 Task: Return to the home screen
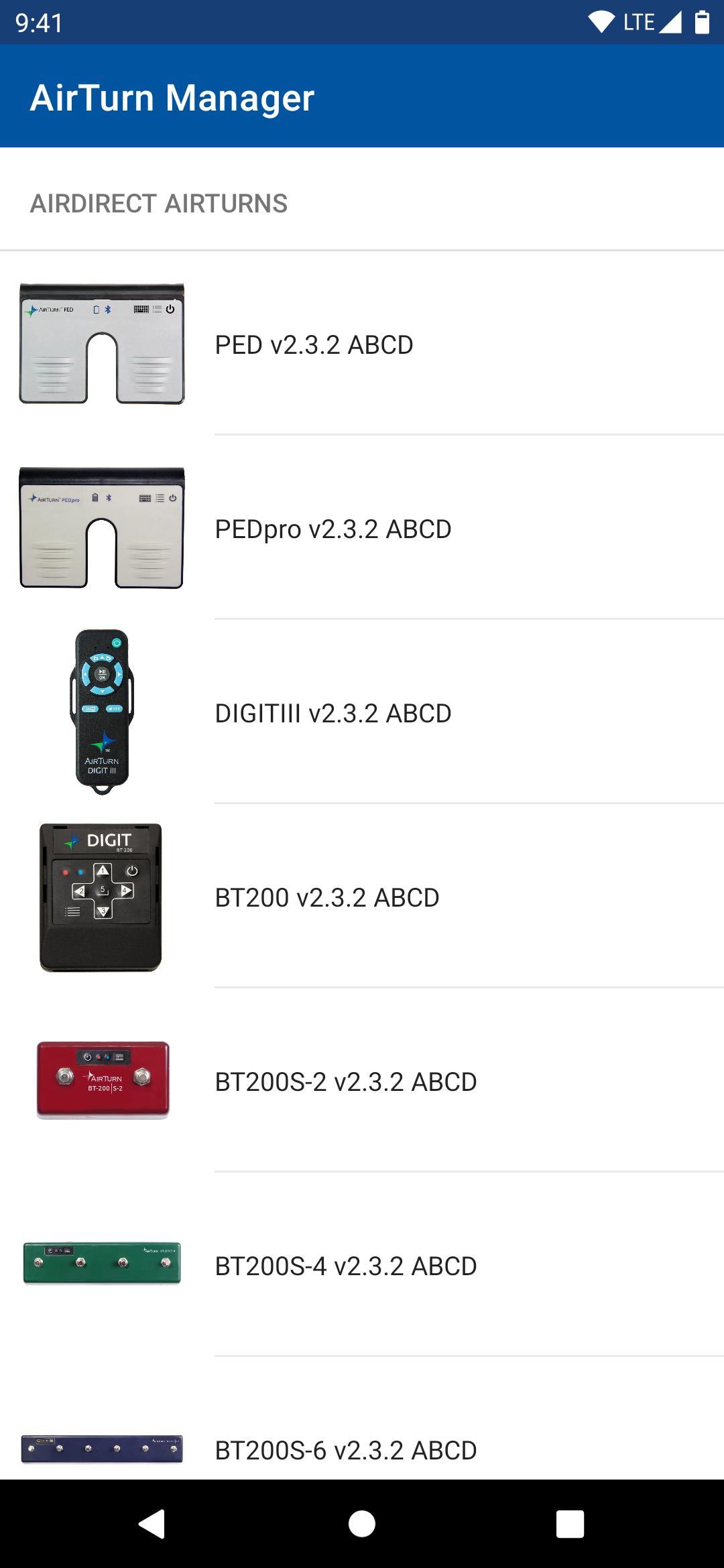[362, 1524]
